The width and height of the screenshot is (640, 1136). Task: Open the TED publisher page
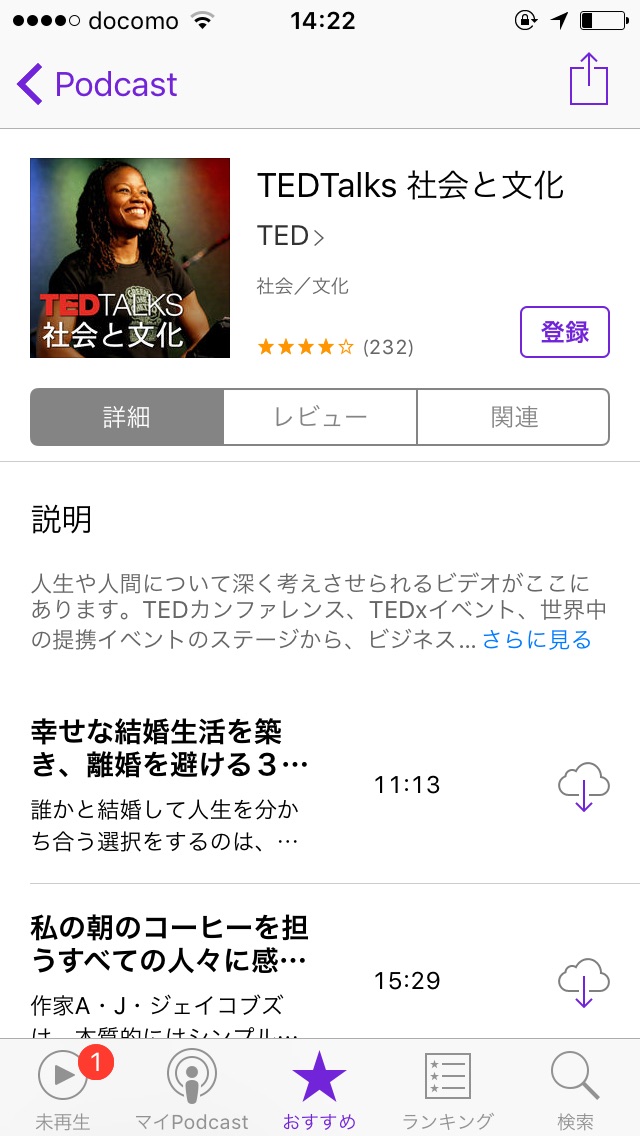pyautogui.click(x=291, y=236)
